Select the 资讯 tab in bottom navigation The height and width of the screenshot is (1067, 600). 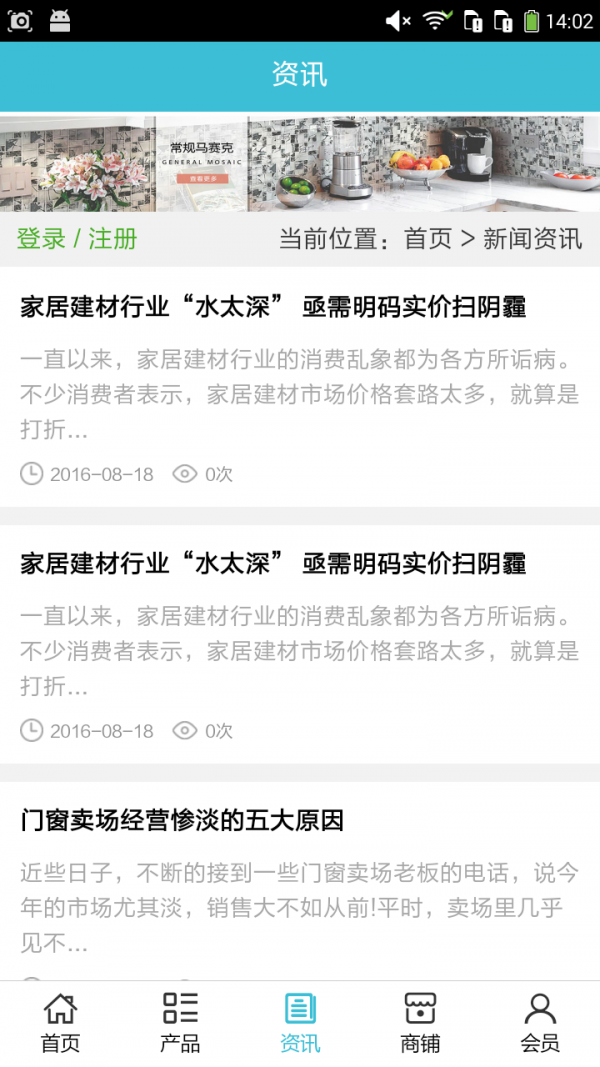300,1023
